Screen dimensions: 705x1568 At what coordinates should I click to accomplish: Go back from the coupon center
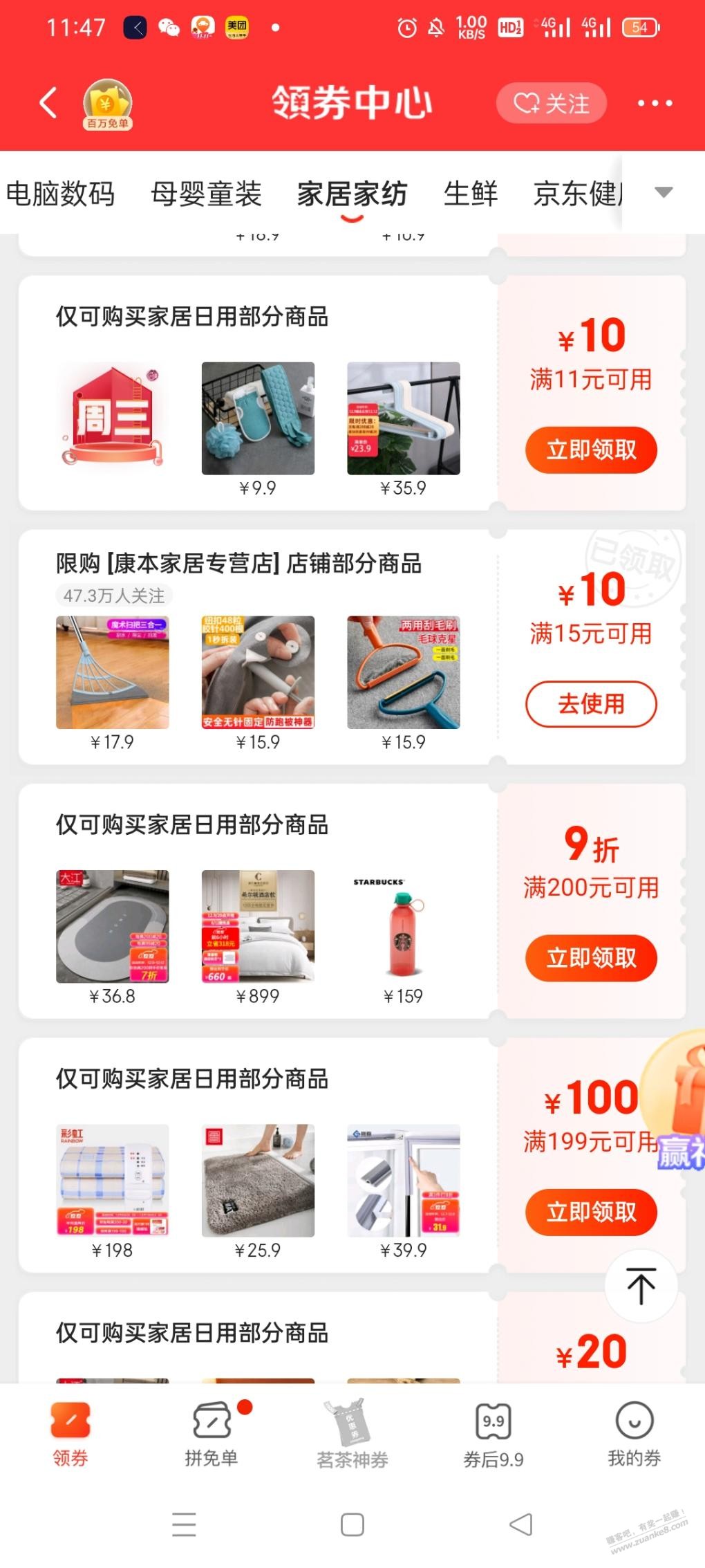[48, 104]
